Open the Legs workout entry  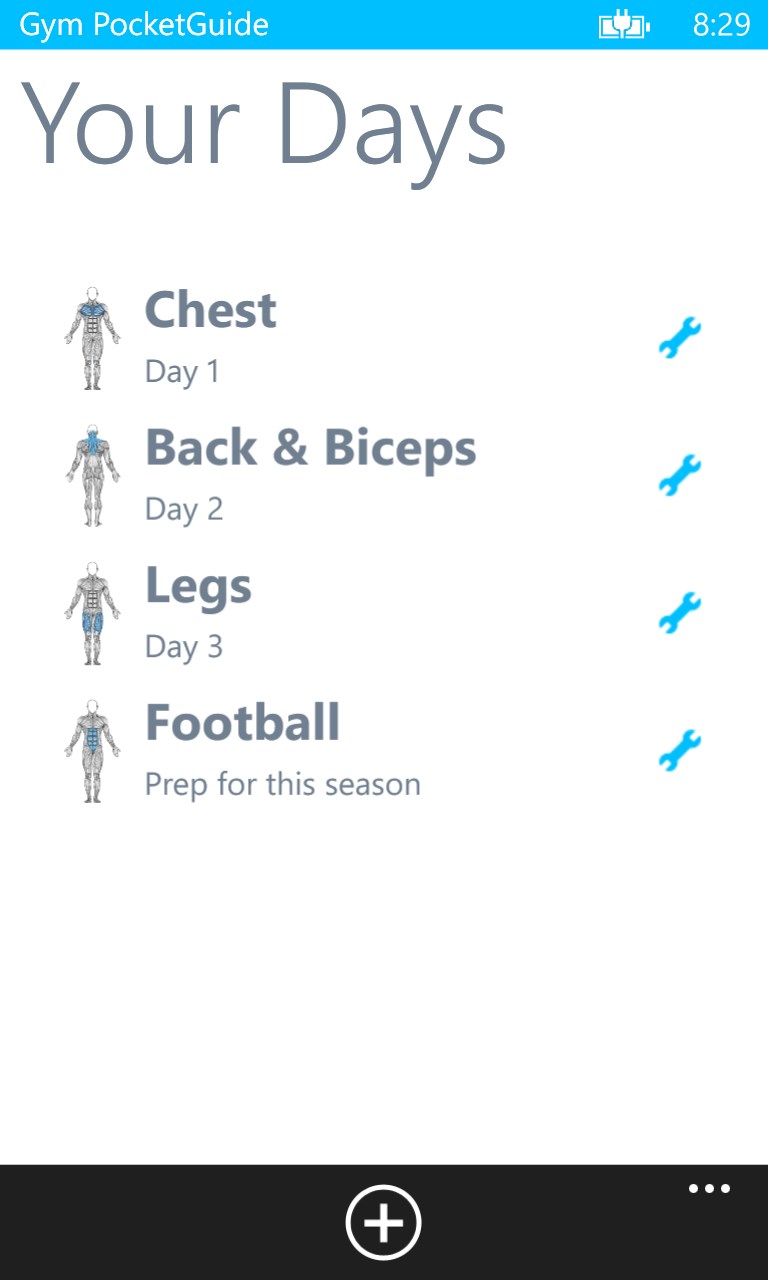pos(198,586)
